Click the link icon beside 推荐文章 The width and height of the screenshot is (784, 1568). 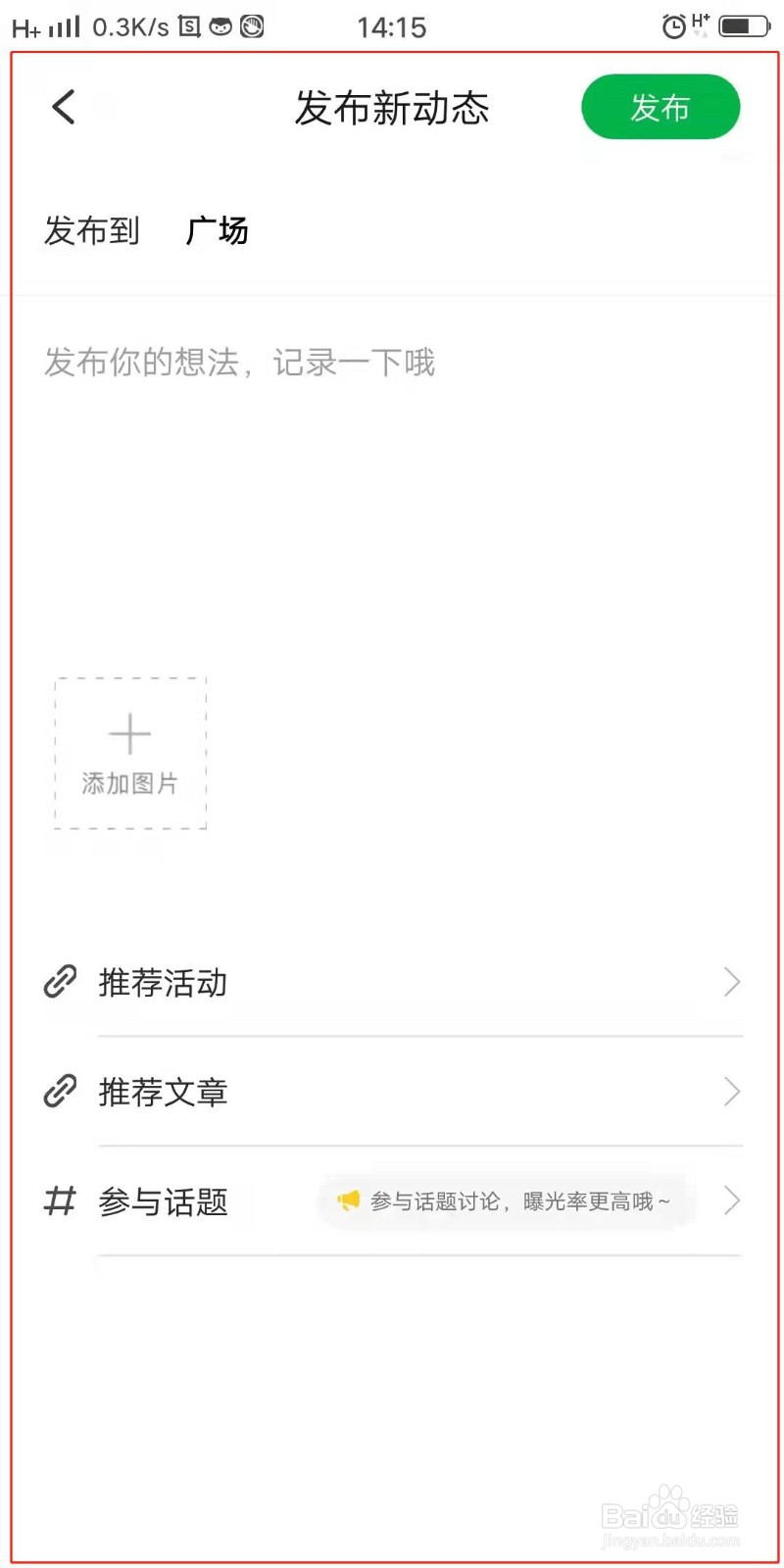(x=59, y=1092)
